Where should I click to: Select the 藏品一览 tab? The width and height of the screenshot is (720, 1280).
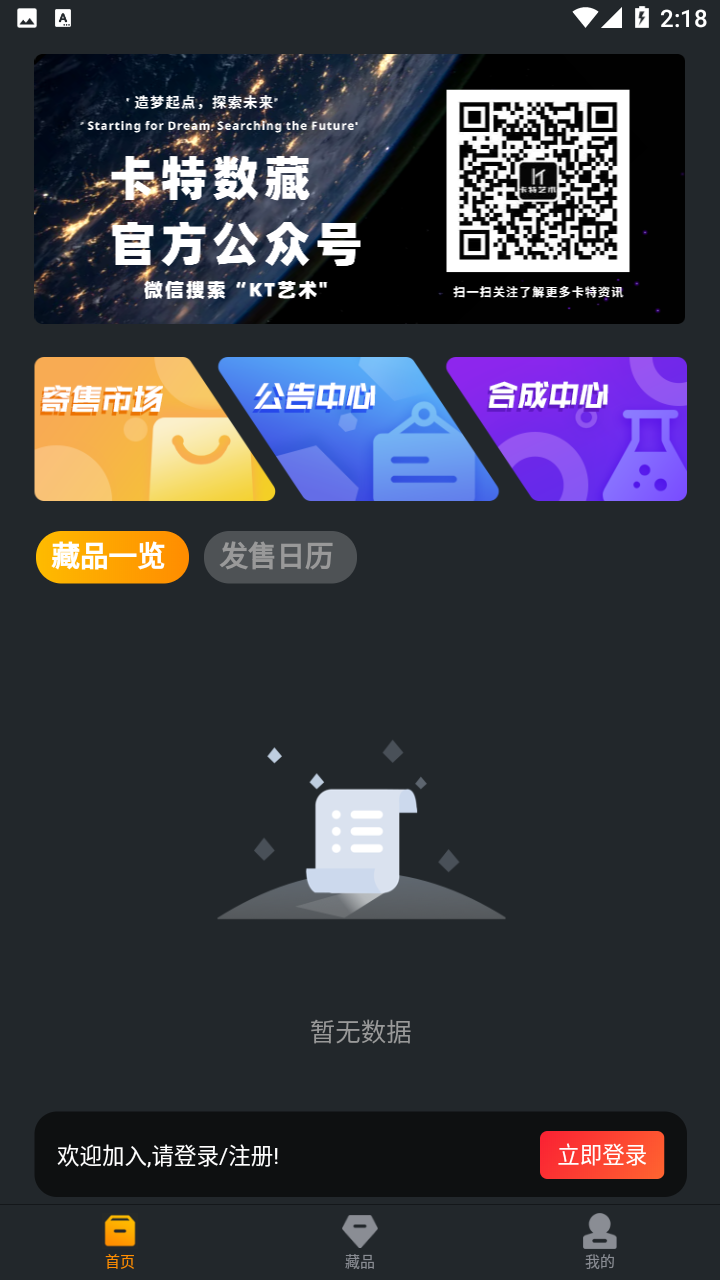tap(112, 557)
